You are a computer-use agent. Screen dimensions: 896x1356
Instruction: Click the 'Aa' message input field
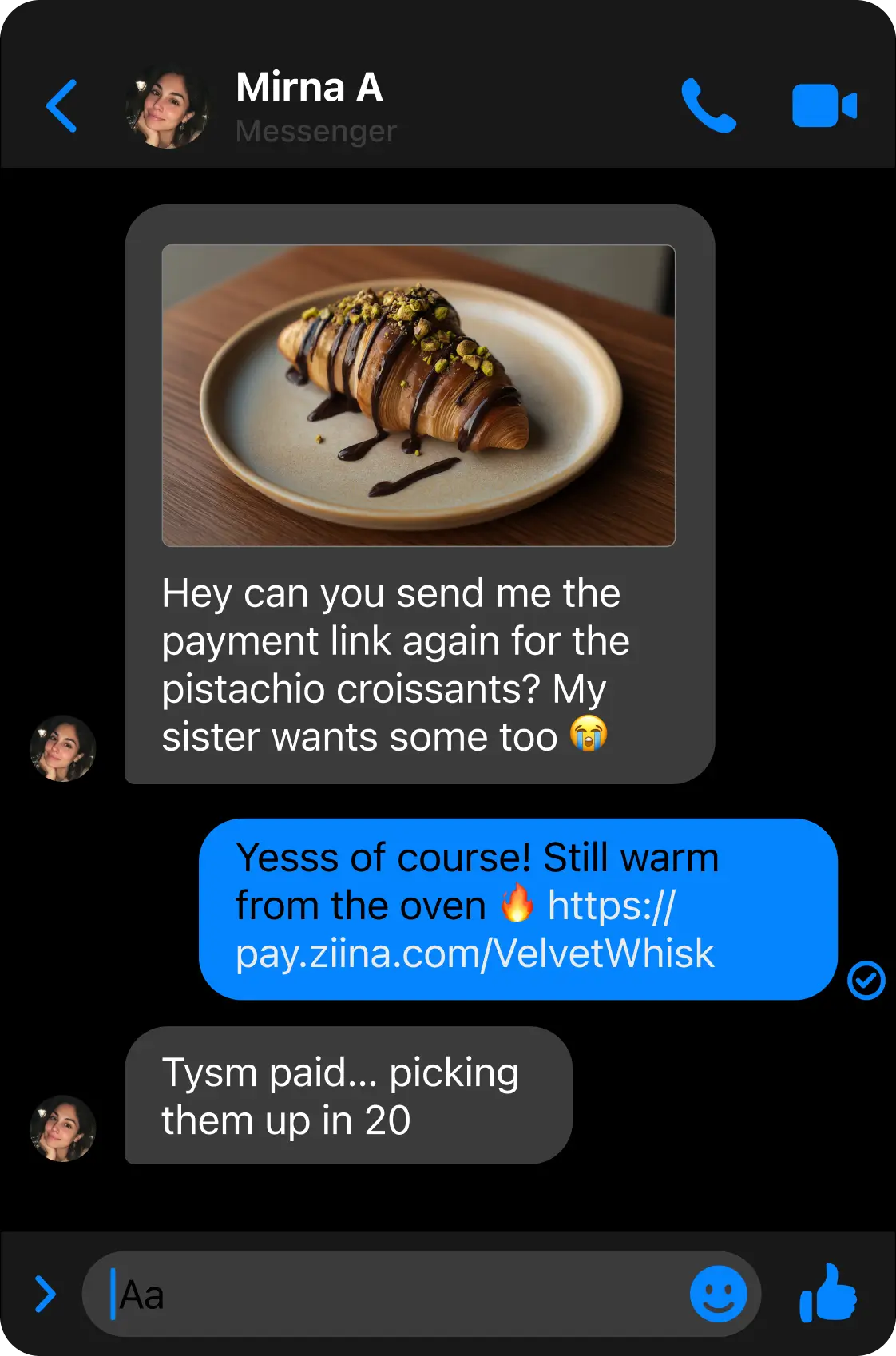[319, 1294]
